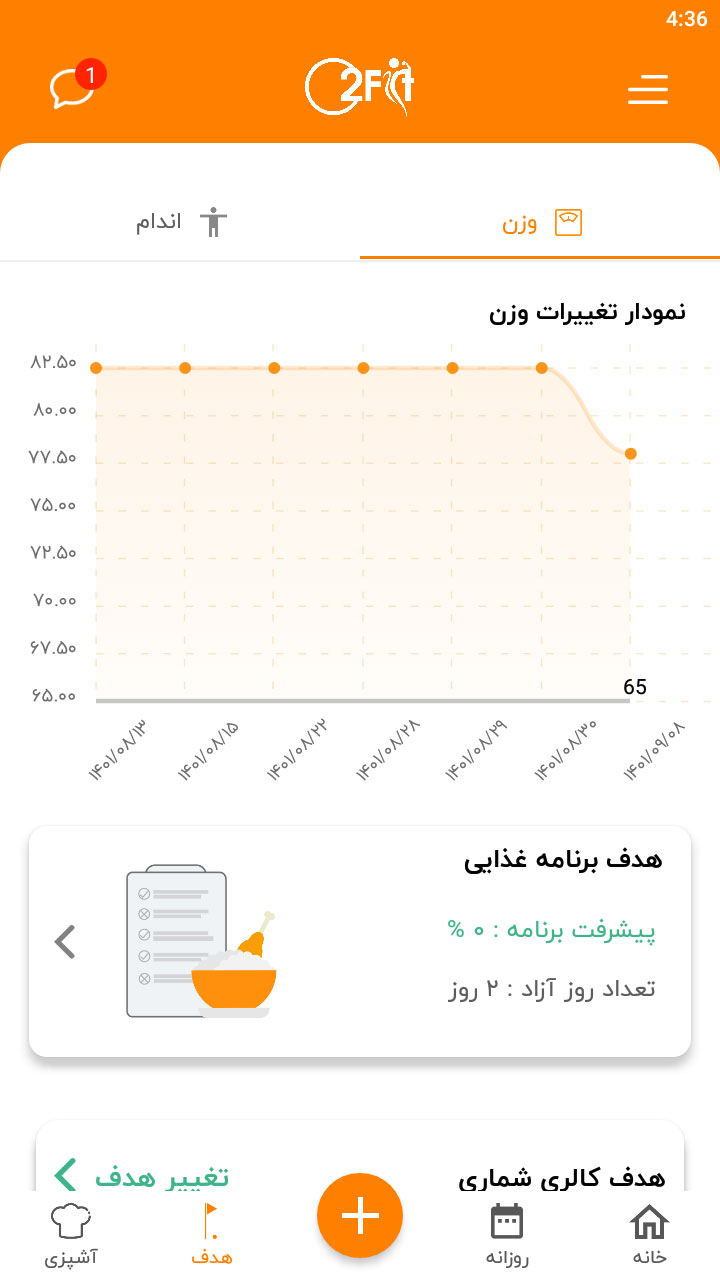Go to خانه using the home icon
720x1280 pixels.
[648, 1218]
